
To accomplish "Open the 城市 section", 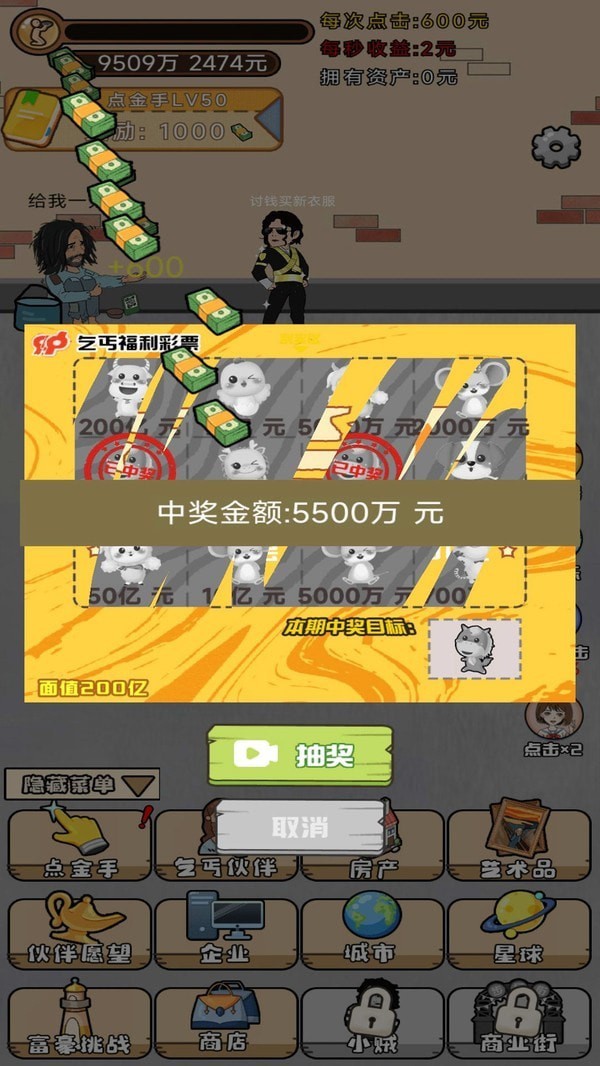I will [x=372, y=933].
